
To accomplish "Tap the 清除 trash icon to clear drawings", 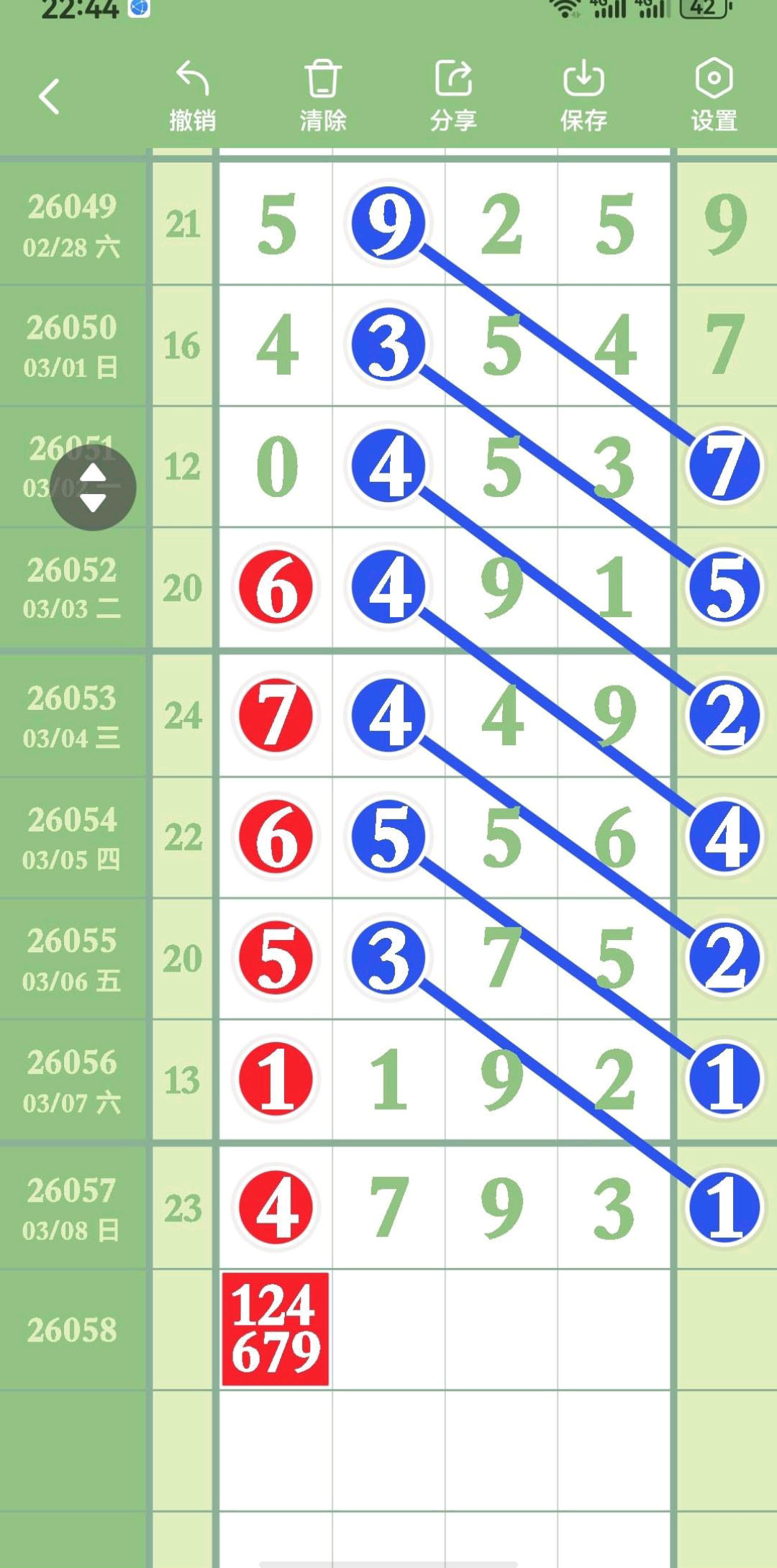I will pos(324,79).
